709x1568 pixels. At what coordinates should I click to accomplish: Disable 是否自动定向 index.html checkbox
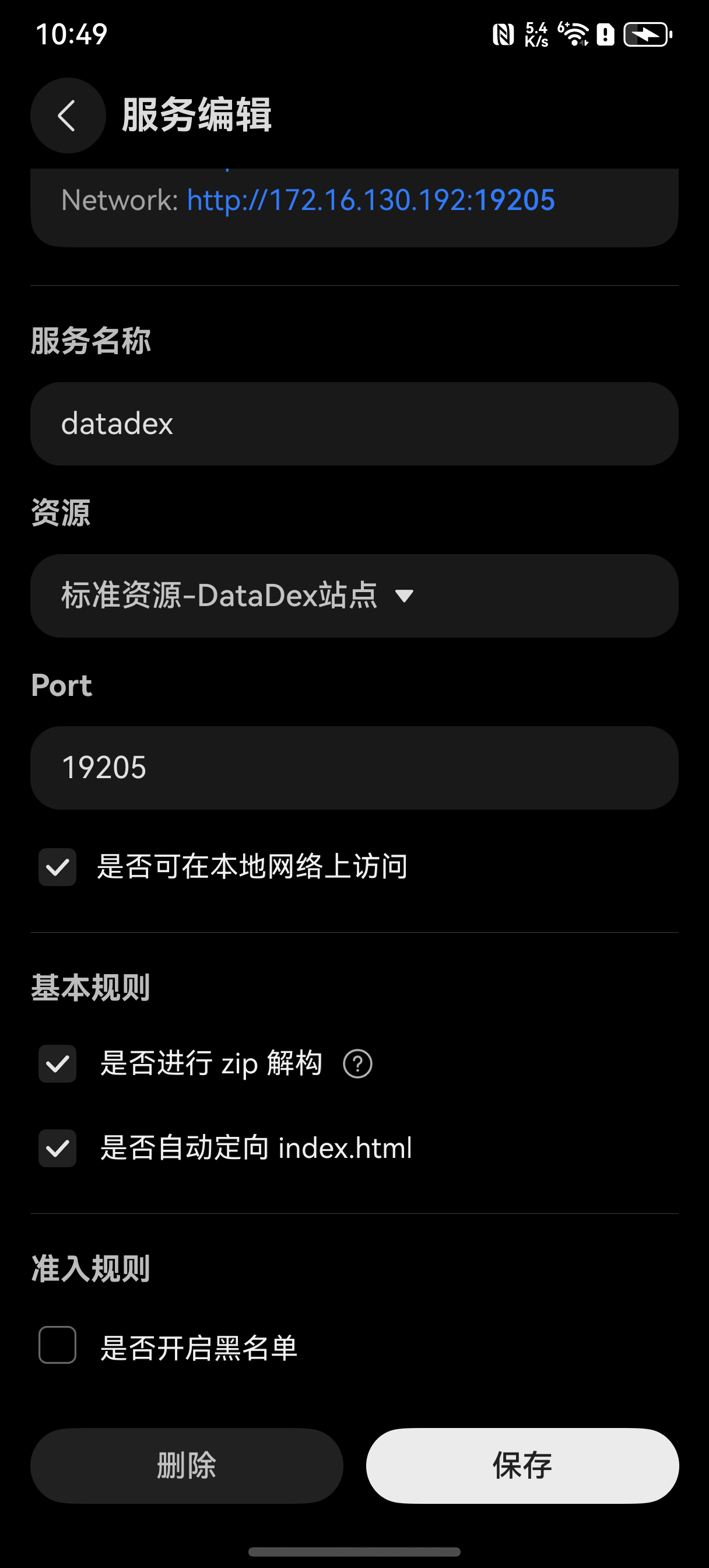coord(58,1148)
